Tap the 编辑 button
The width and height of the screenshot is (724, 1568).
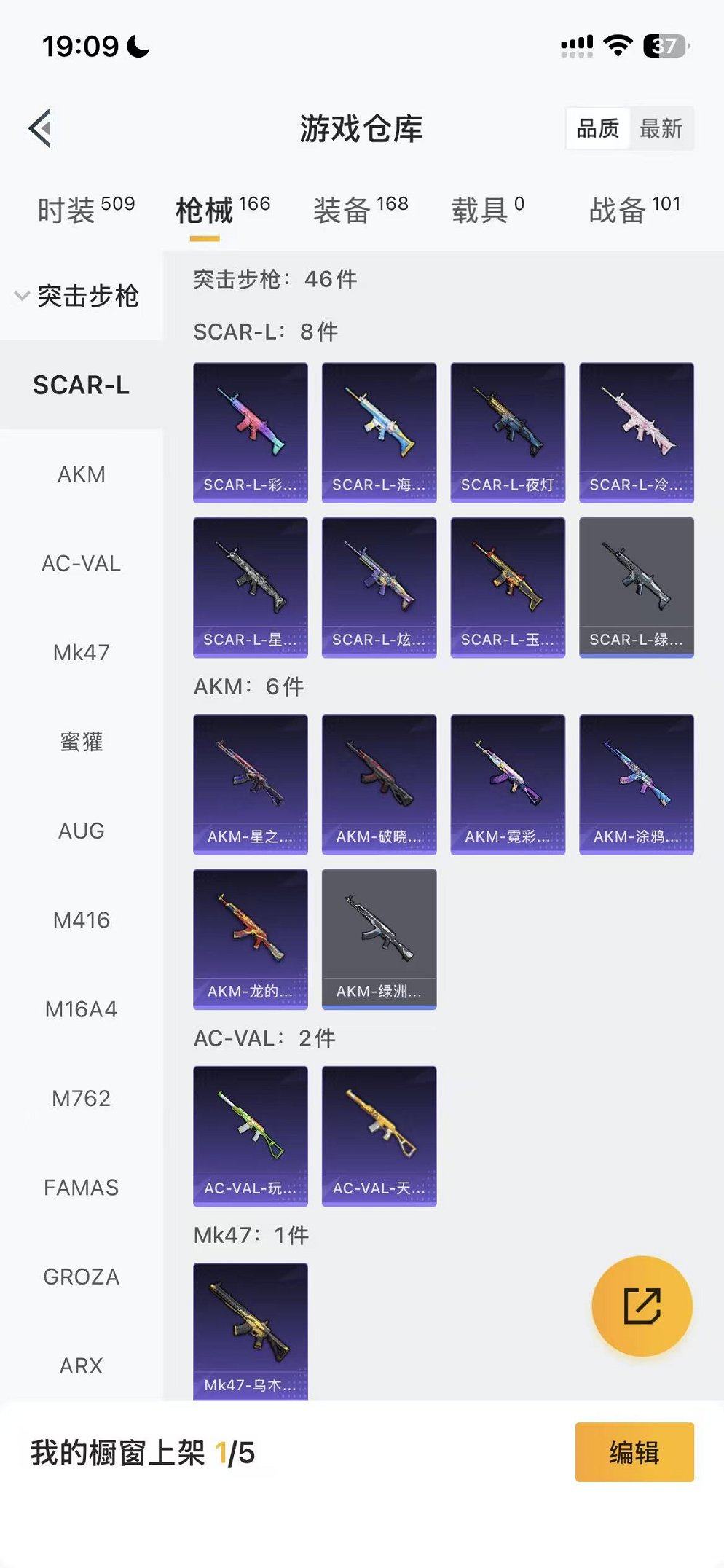pyautogui.click(x=634, y=1451)
